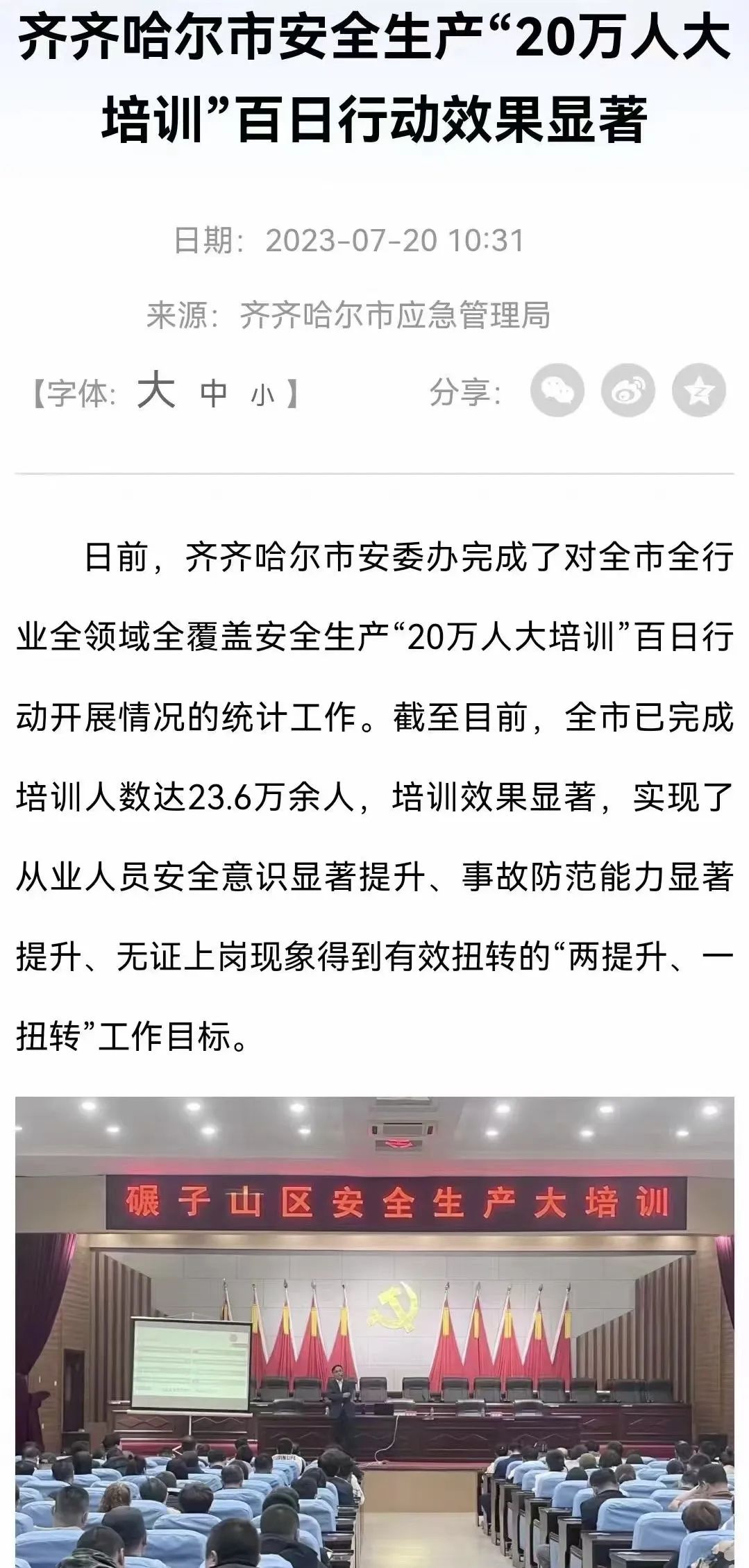The image size is (749, 1568).
Task: Share article to QZone star icon
Action: pyautogui.click(x=698, y=390)
